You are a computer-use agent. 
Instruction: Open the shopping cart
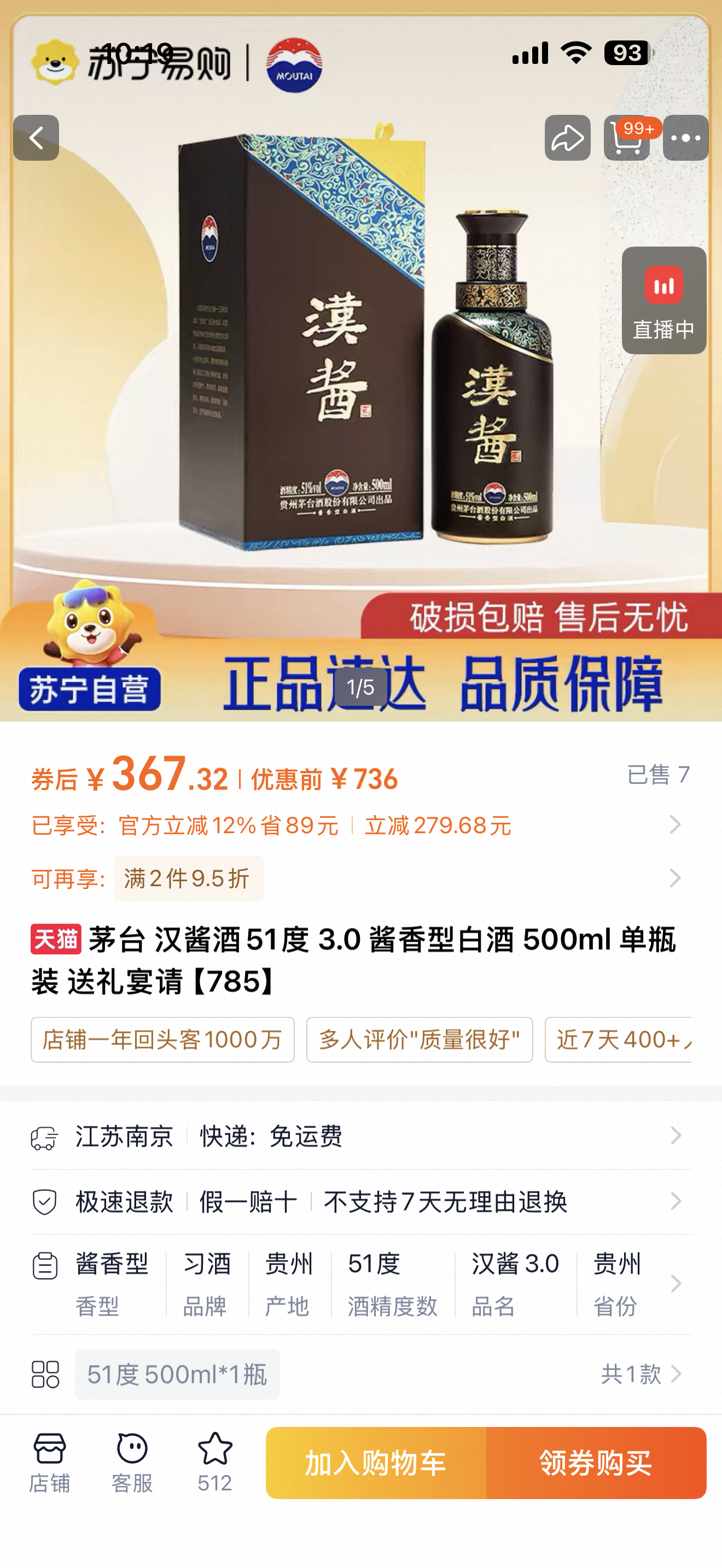coord(626,138)
